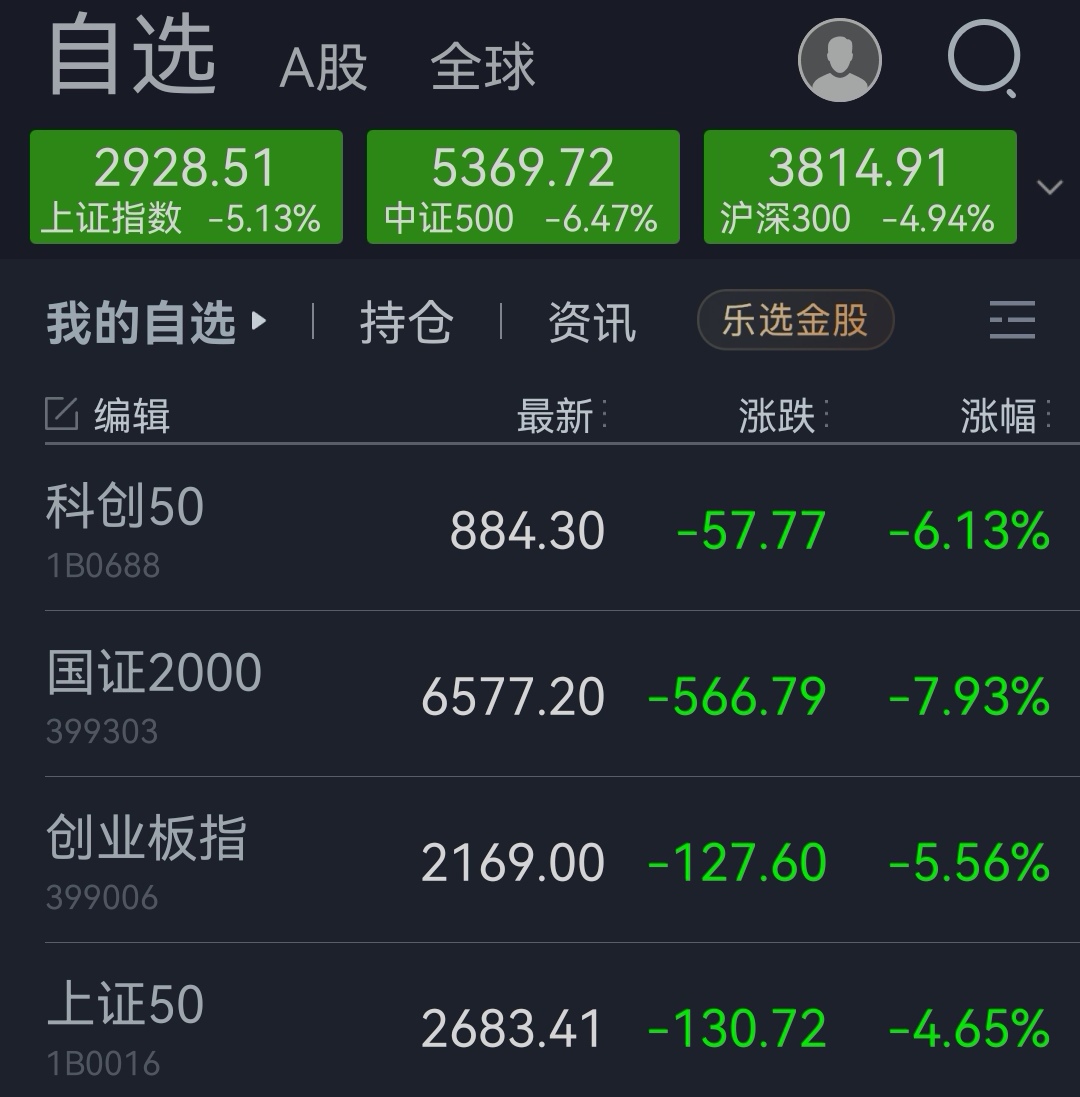
Task: Open the 我的自选 group dropdown
Action: tap(157, 323)
